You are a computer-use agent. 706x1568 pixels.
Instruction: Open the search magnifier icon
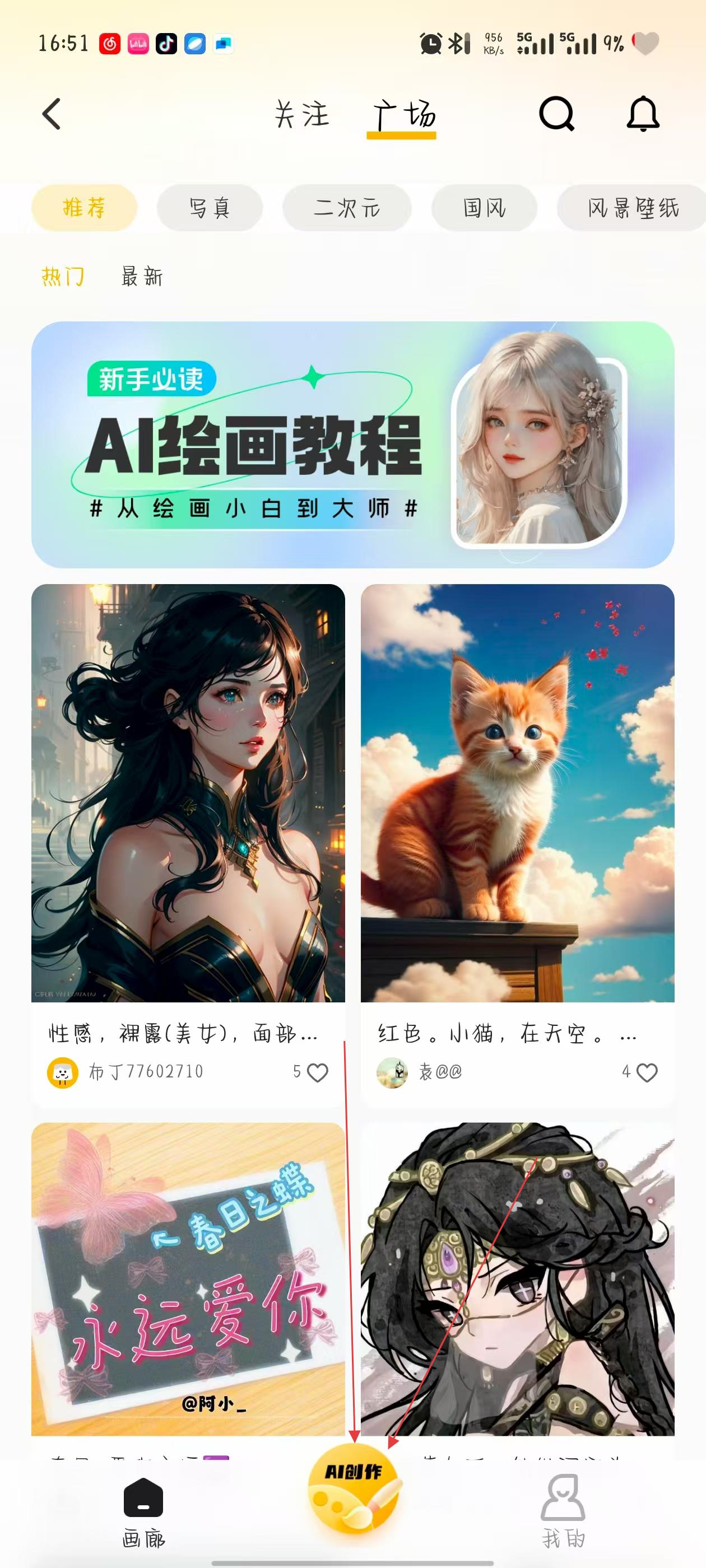tap(556, 114)
